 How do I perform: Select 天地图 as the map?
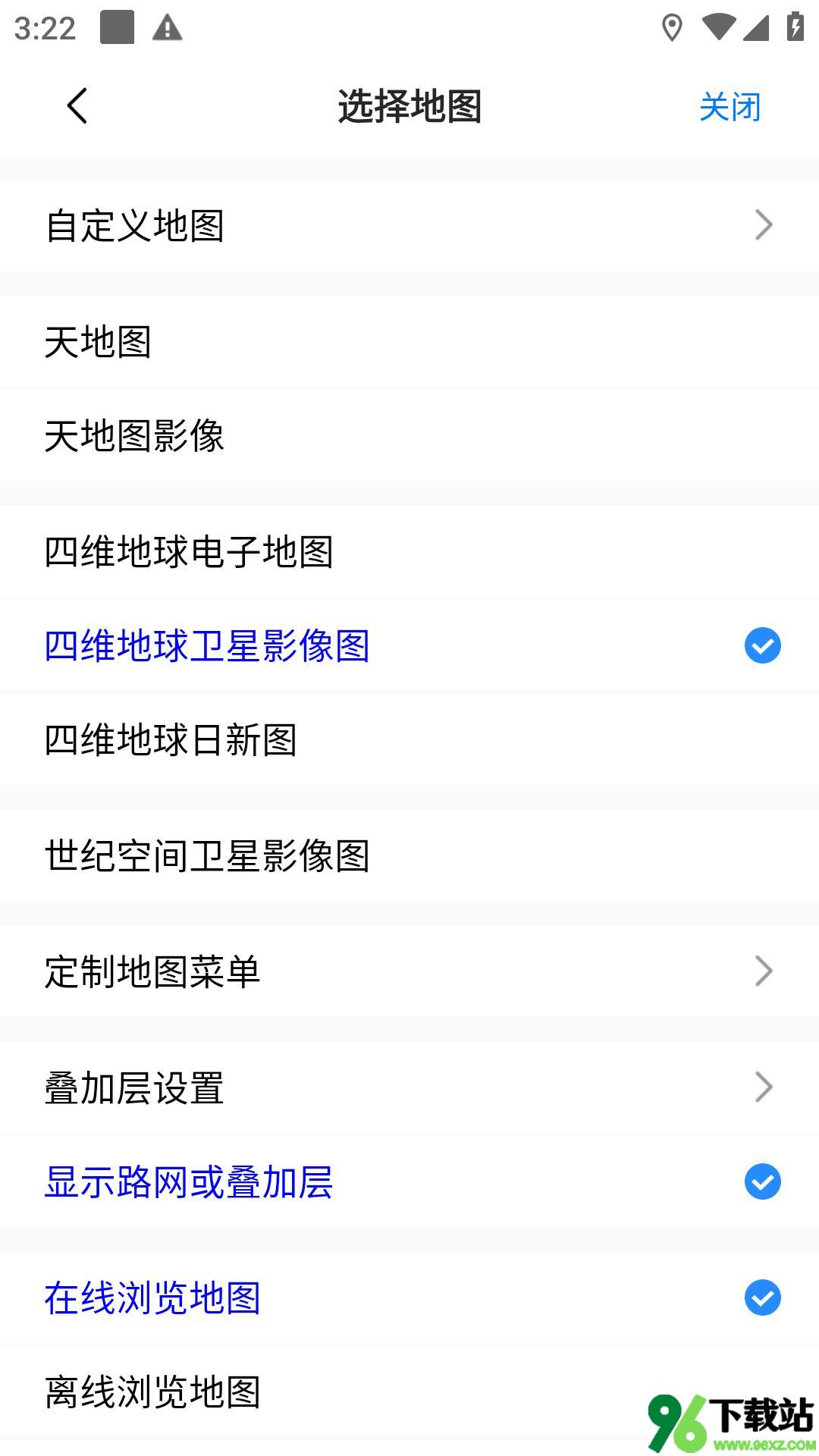coord(409,342)
